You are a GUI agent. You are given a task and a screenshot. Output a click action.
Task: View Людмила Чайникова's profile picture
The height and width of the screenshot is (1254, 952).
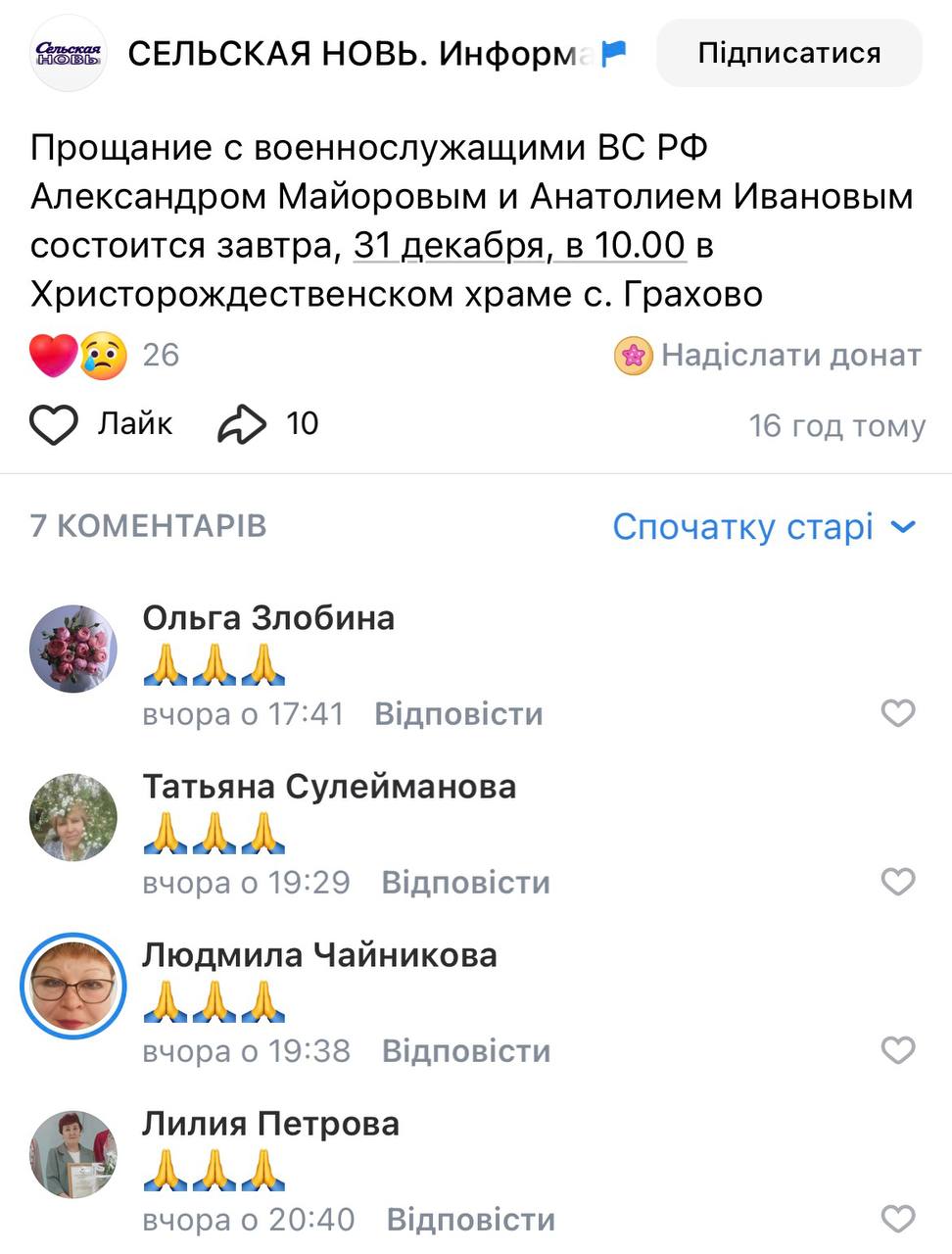(73, 986)
